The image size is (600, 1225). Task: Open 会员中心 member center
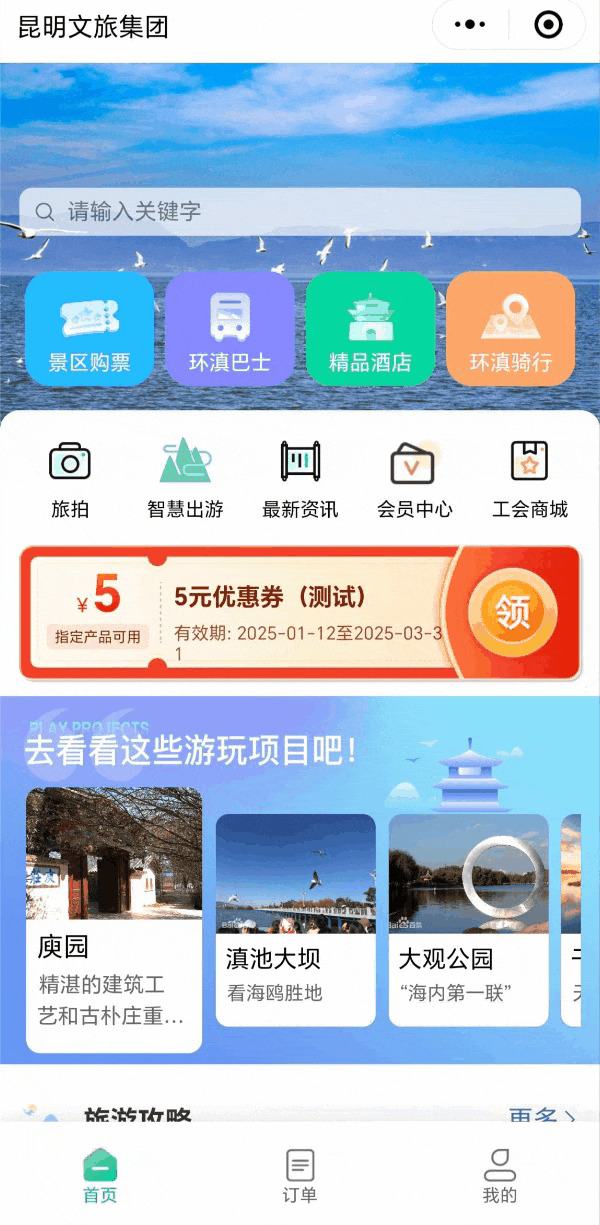414,479
